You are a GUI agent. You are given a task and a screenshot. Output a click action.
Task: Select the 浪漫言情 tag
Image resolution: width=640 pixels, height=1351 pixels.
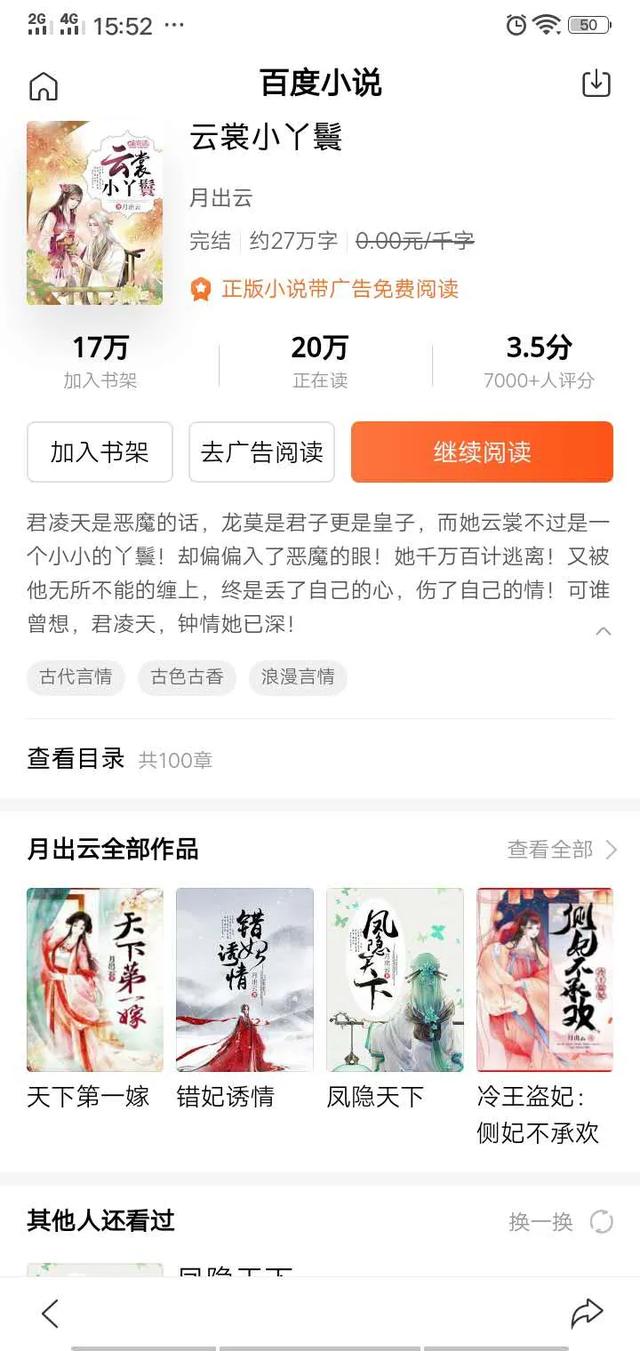pos(298,677)
